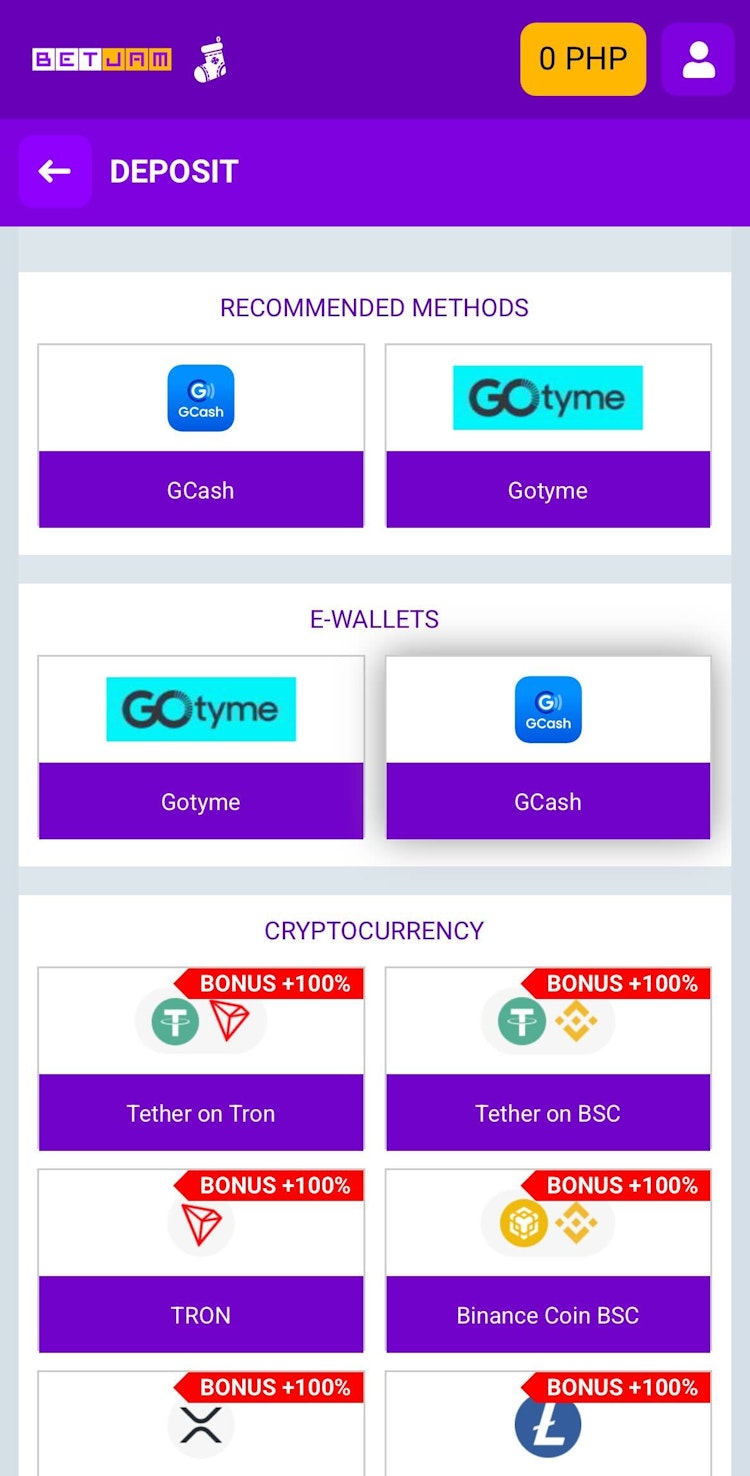Image resolution: width=750 pixels, height=1476 pixels.
Task: Open the TRON deposit option
Action: pos(200,1260)
